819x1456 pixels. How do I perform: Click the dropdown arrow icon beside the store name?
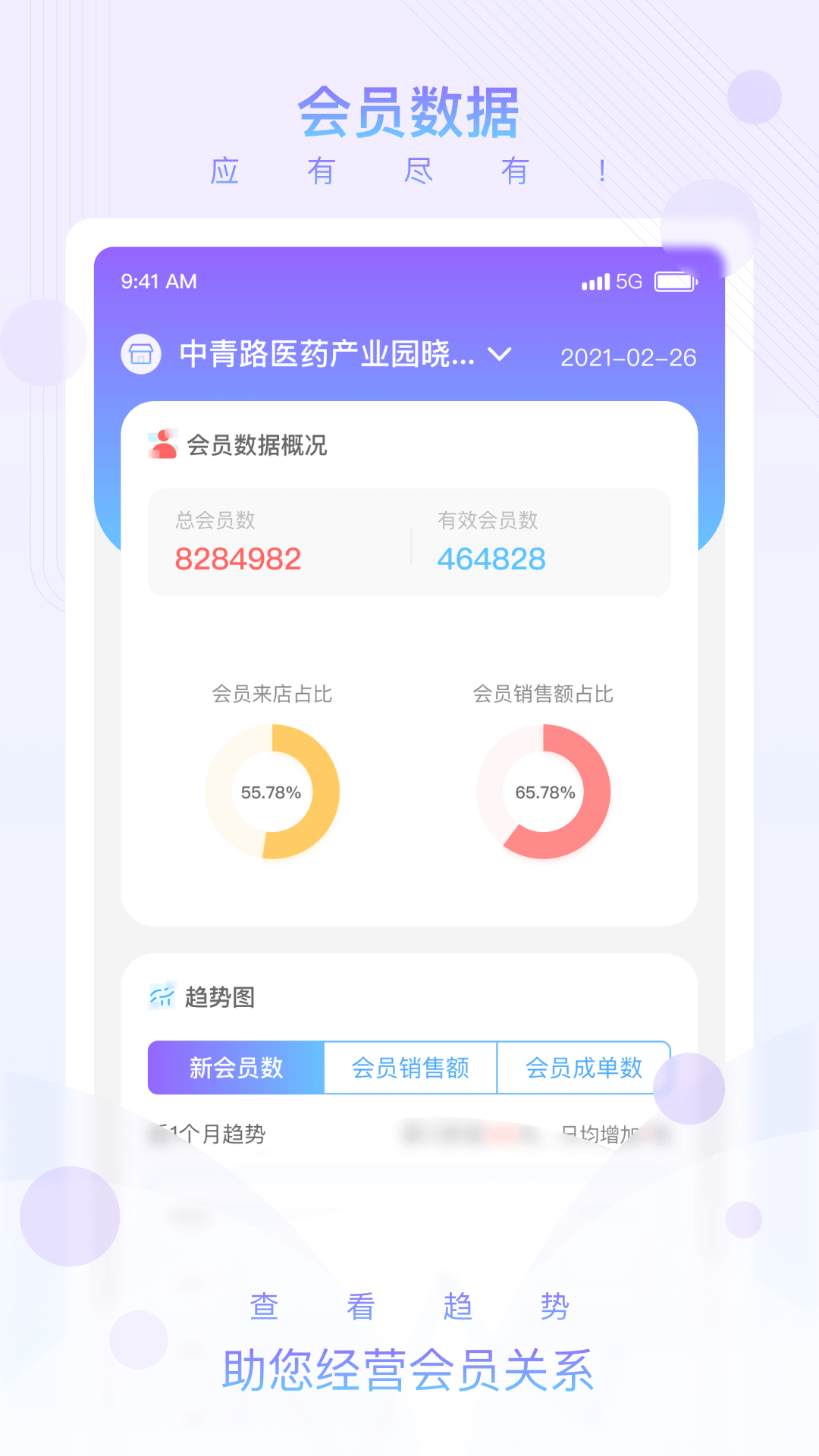pyautogui.click(x=501, y=354)
